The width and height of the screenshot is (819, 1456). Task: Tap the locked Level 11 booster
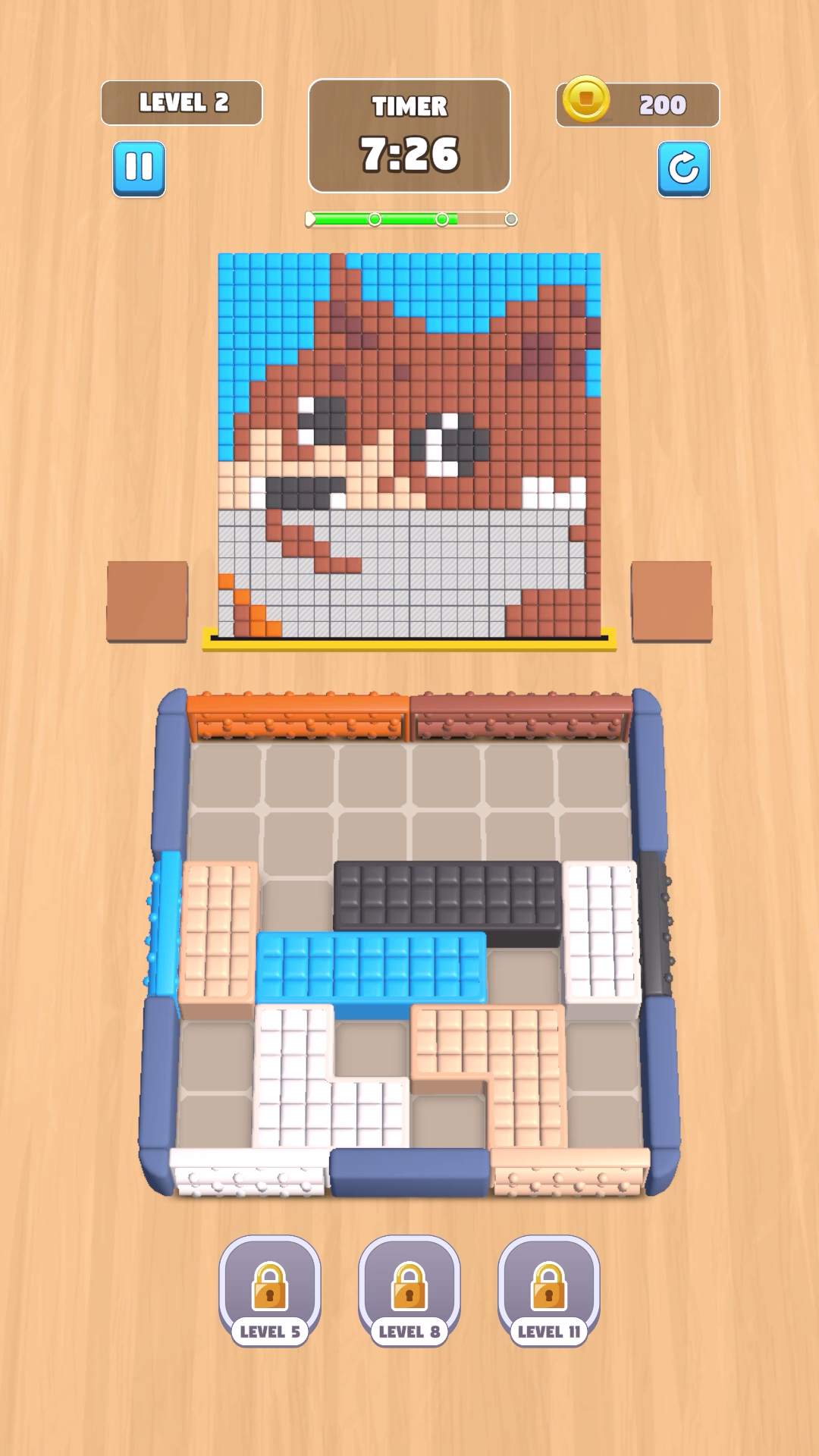[x=549, y=1291]
